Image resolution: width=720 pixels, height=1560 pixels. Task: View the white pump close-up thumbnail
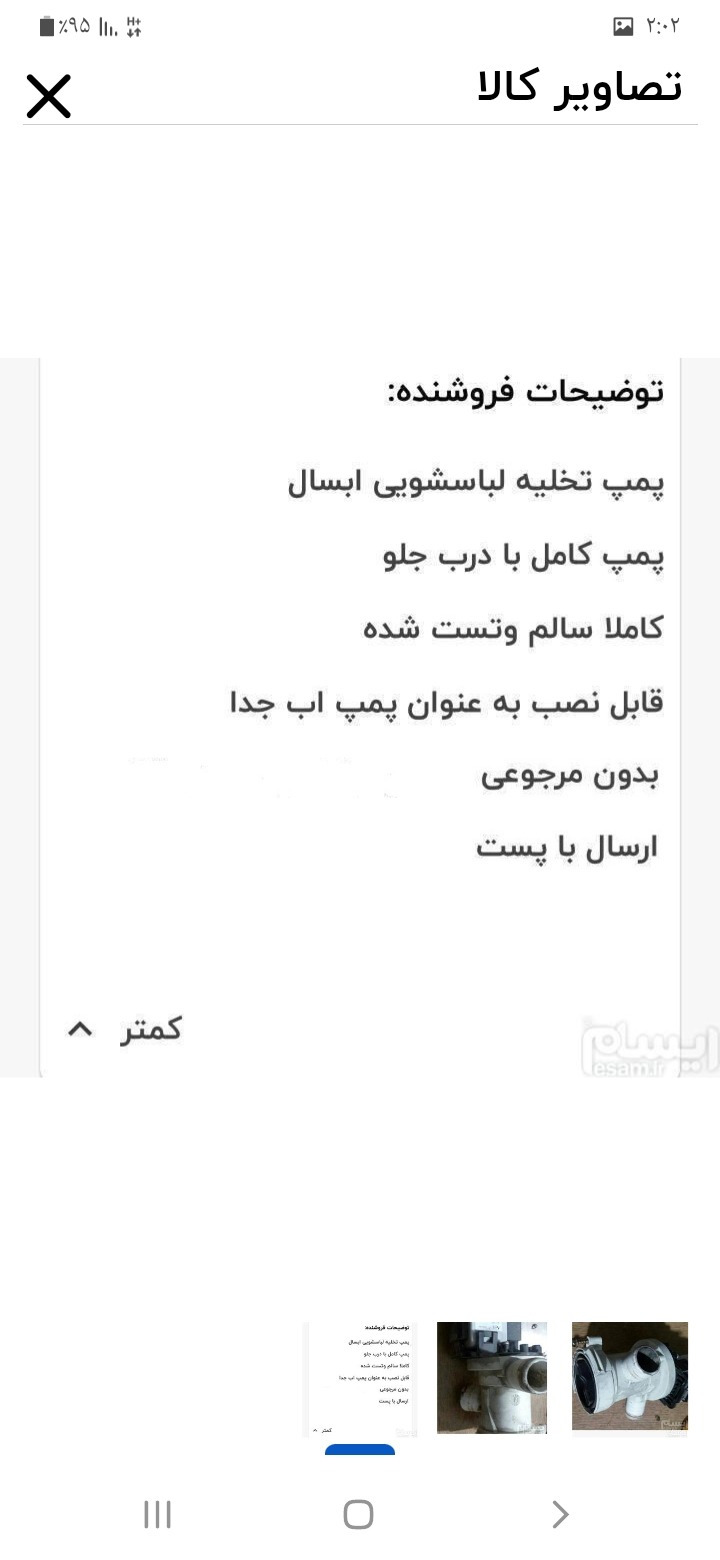tap(629, 1376)
